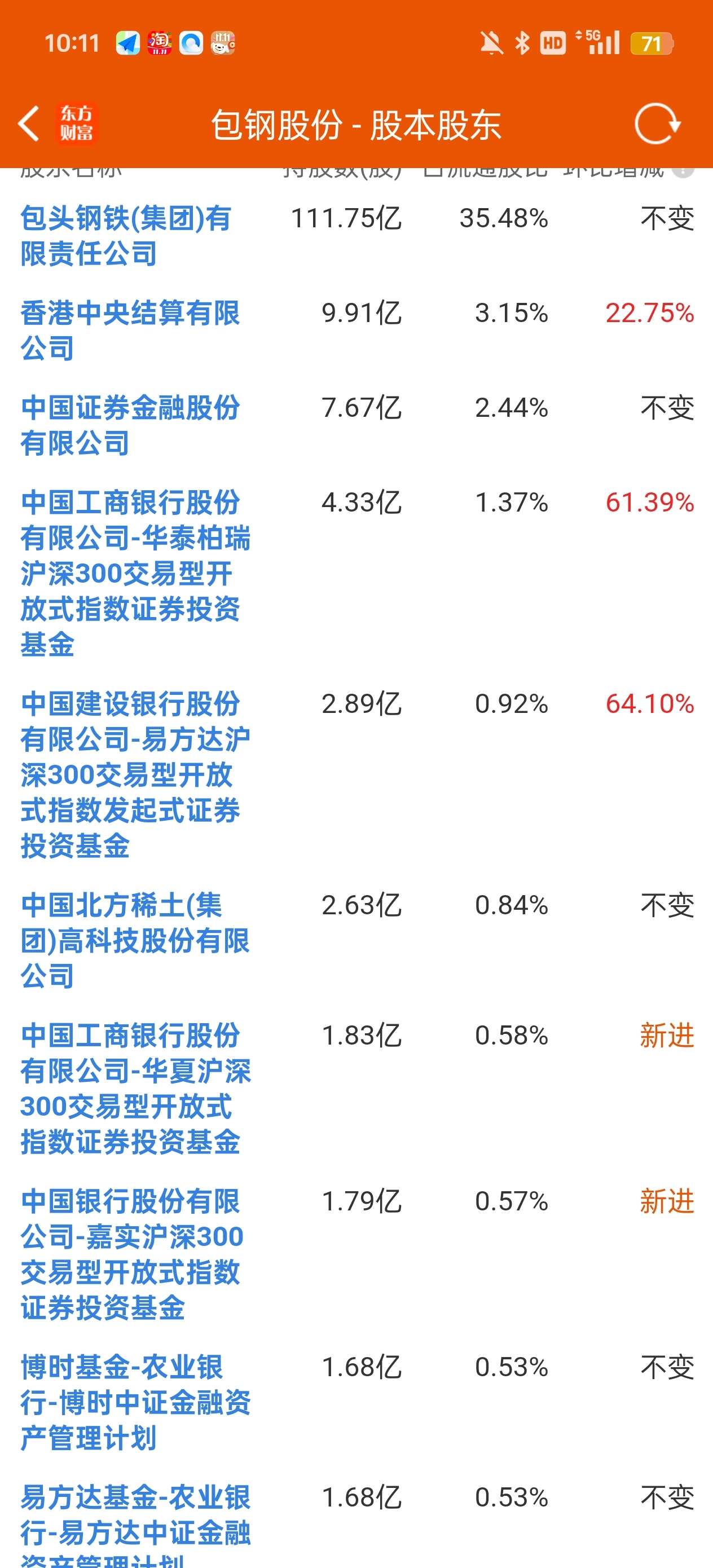Open 易方达沪深300 fund shareholder link
This screenshot has height=1568, width=713.
[135, 774]
